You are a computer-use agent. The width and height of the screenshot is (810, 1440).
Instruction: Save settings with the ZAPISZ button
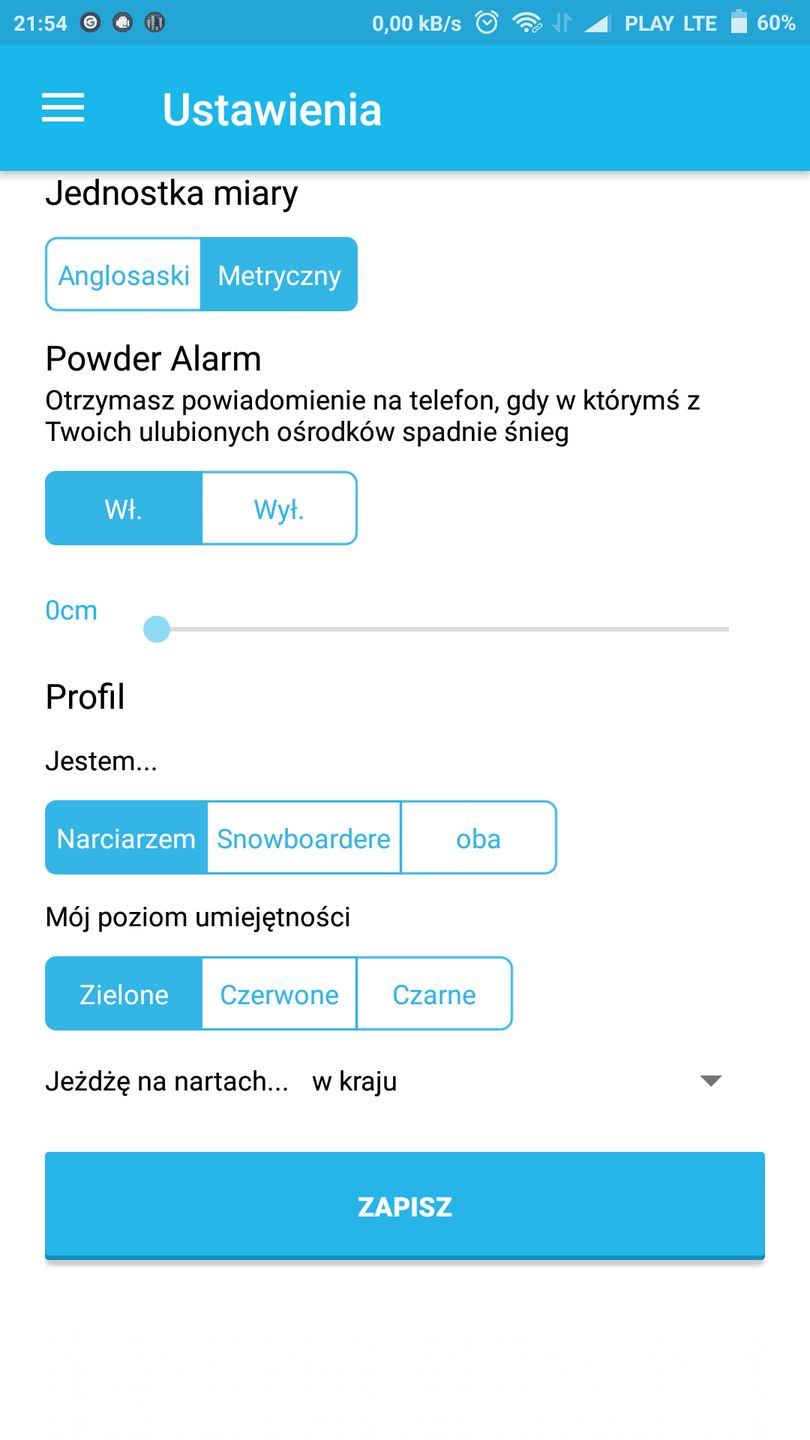pyautogui.click(x=405, y=1206)
